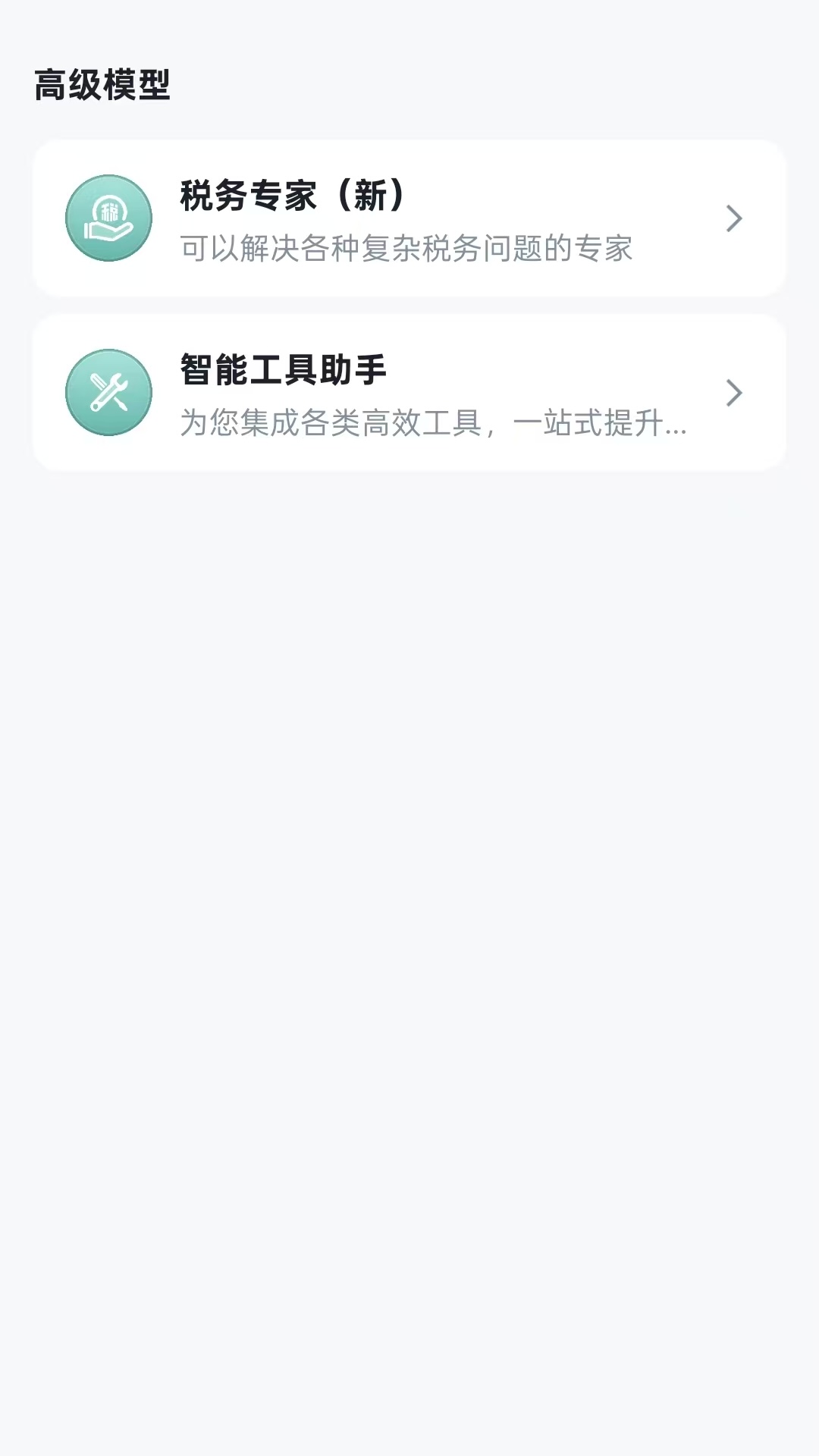819x1456 pixels.
Task: Open the 智能工具助手 right arrow
Action: pyautogui.click(x=733, y=393)
